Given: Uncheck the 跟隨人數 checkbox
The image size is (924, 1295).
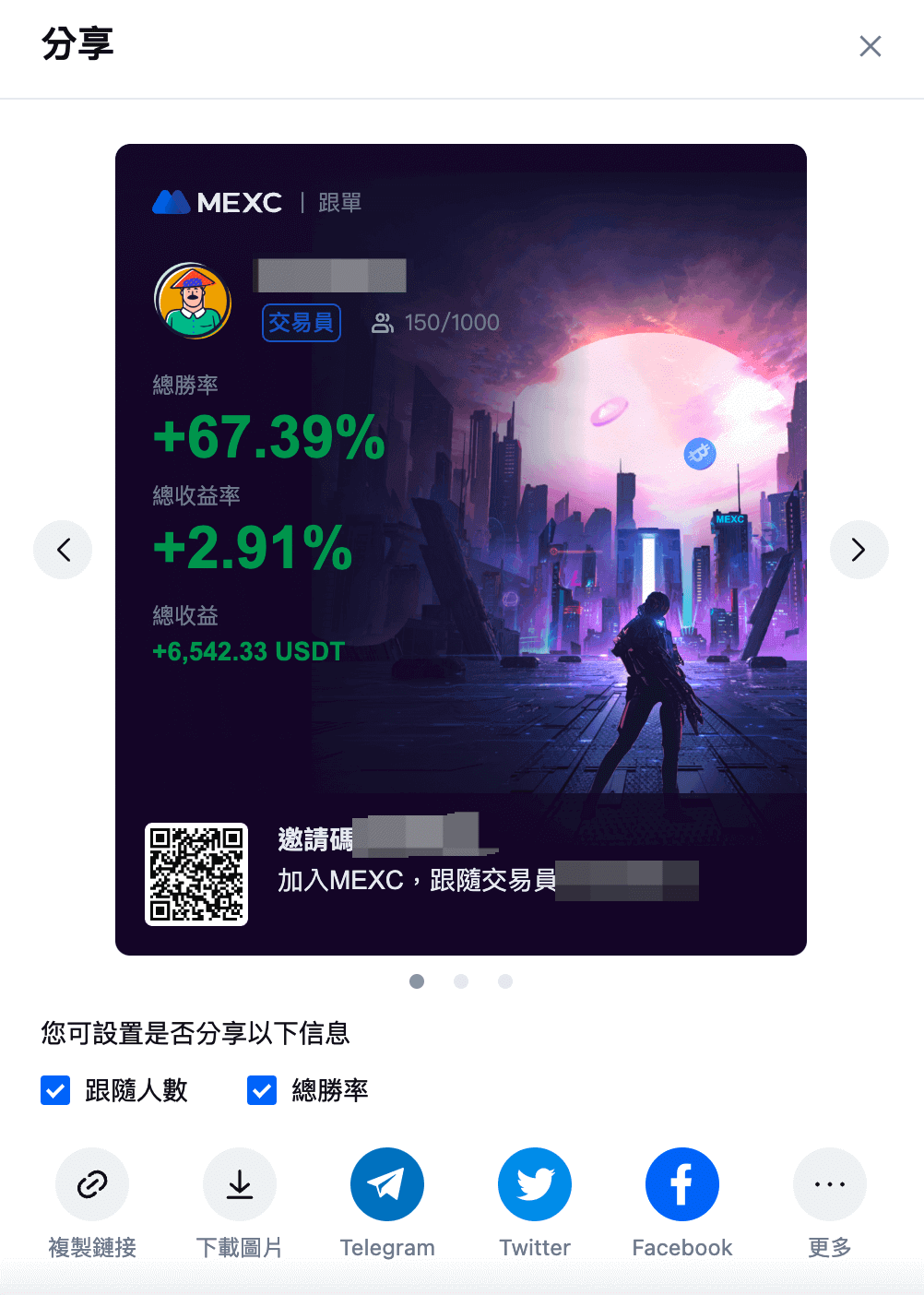Looking at the screenshot, I should click(x=55, y=1090).
